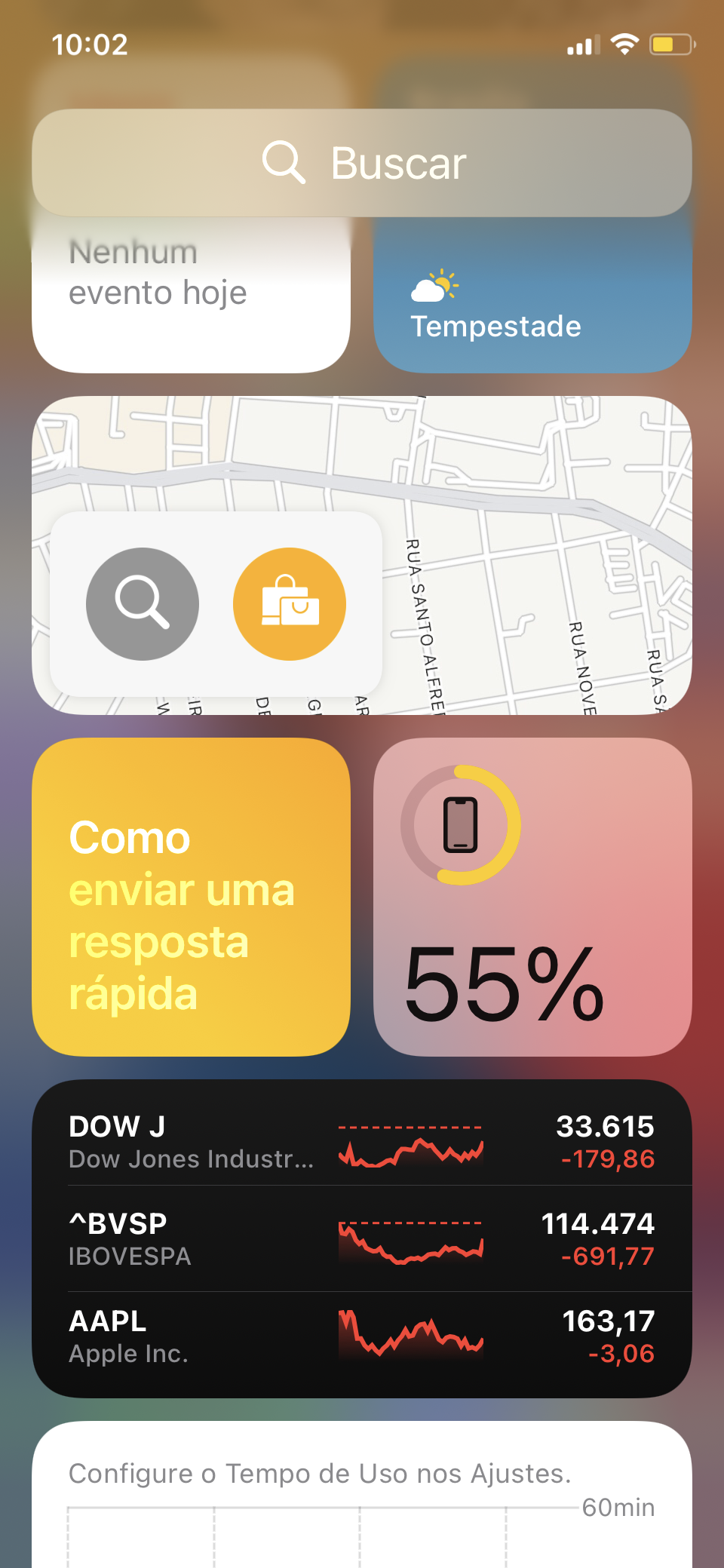The image size is (724, 1568).
Task: Open the tip Como enviar uma resposta rápida
Action: [x=191, y=897]
